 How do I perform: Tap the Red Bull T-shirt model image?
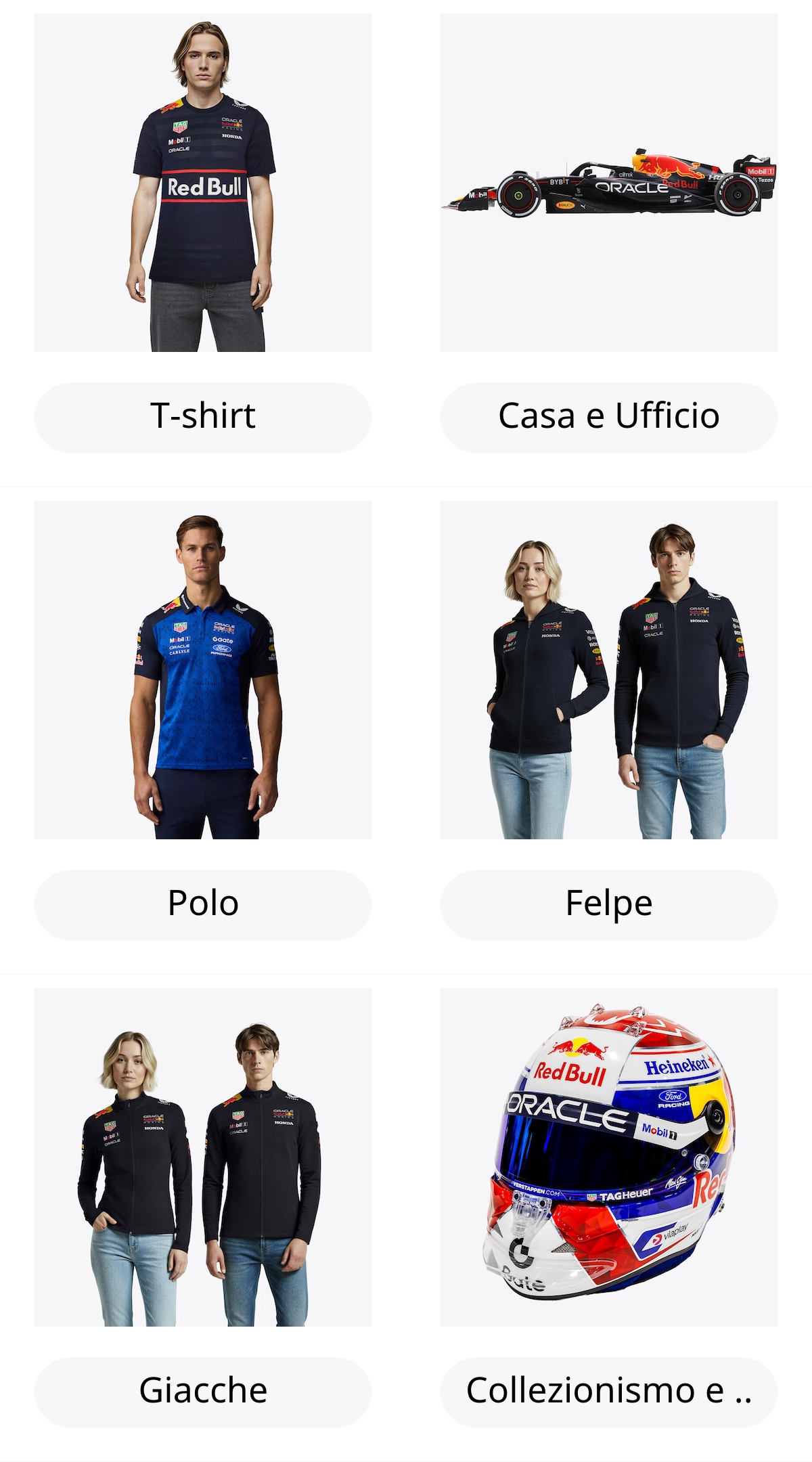tap(203, 183)
